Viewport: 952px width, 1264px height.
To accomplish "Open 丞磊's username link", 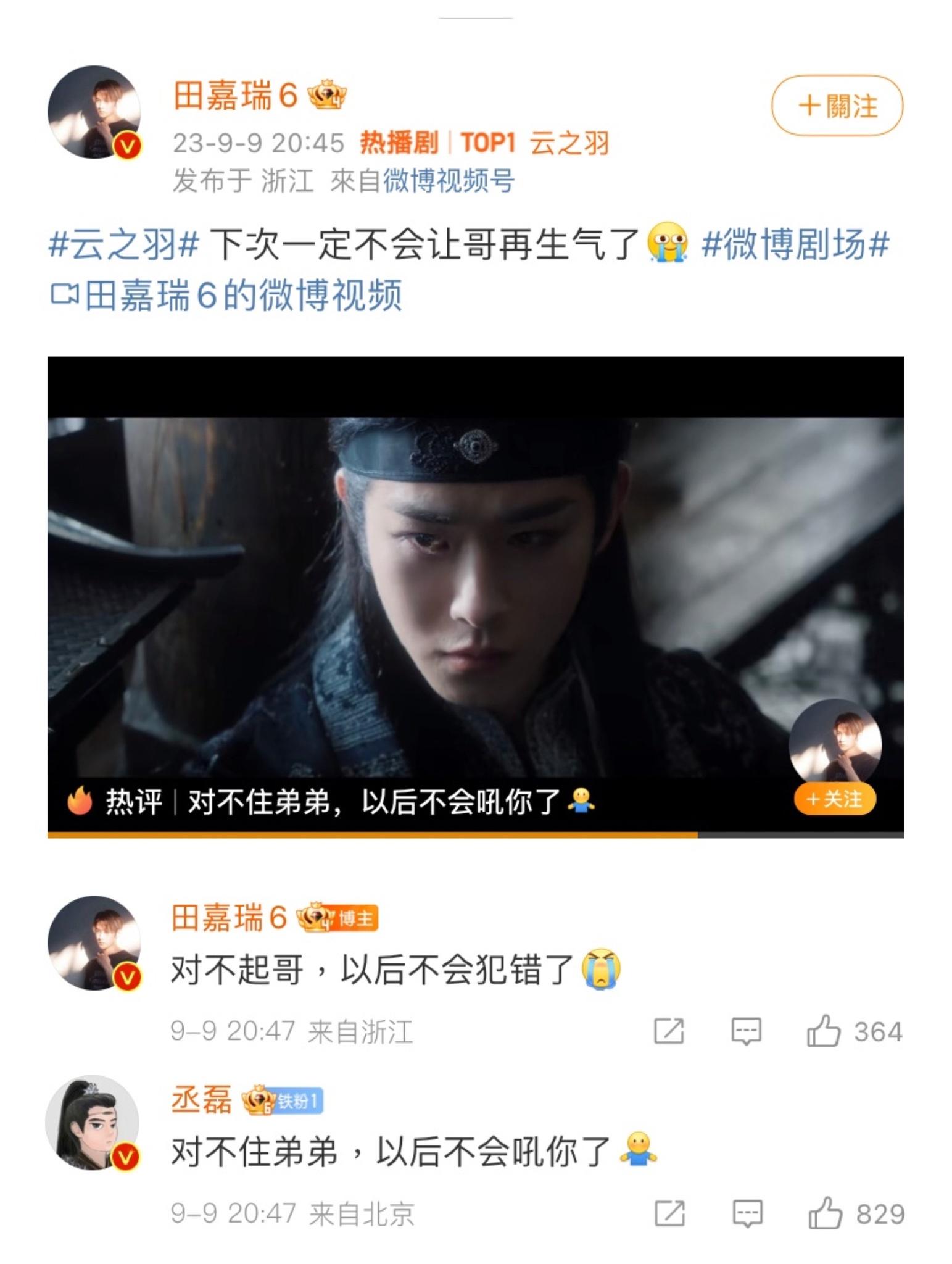I will coord(202,1100).
